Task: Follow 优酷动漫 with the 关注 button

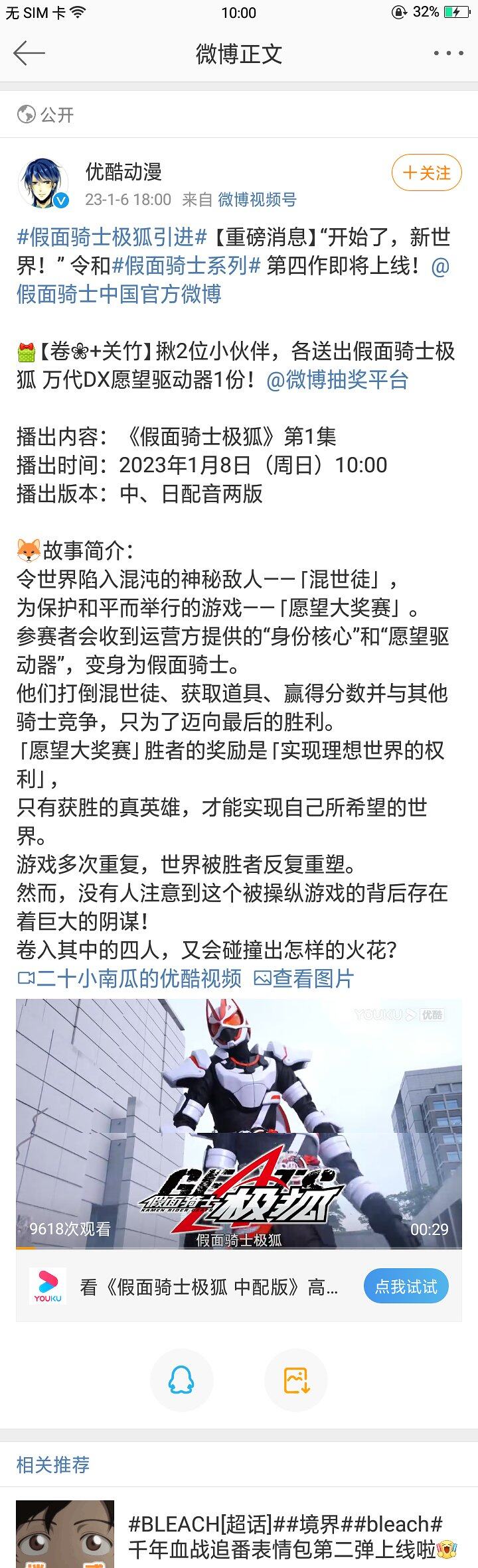Action: tap(427, 173)
